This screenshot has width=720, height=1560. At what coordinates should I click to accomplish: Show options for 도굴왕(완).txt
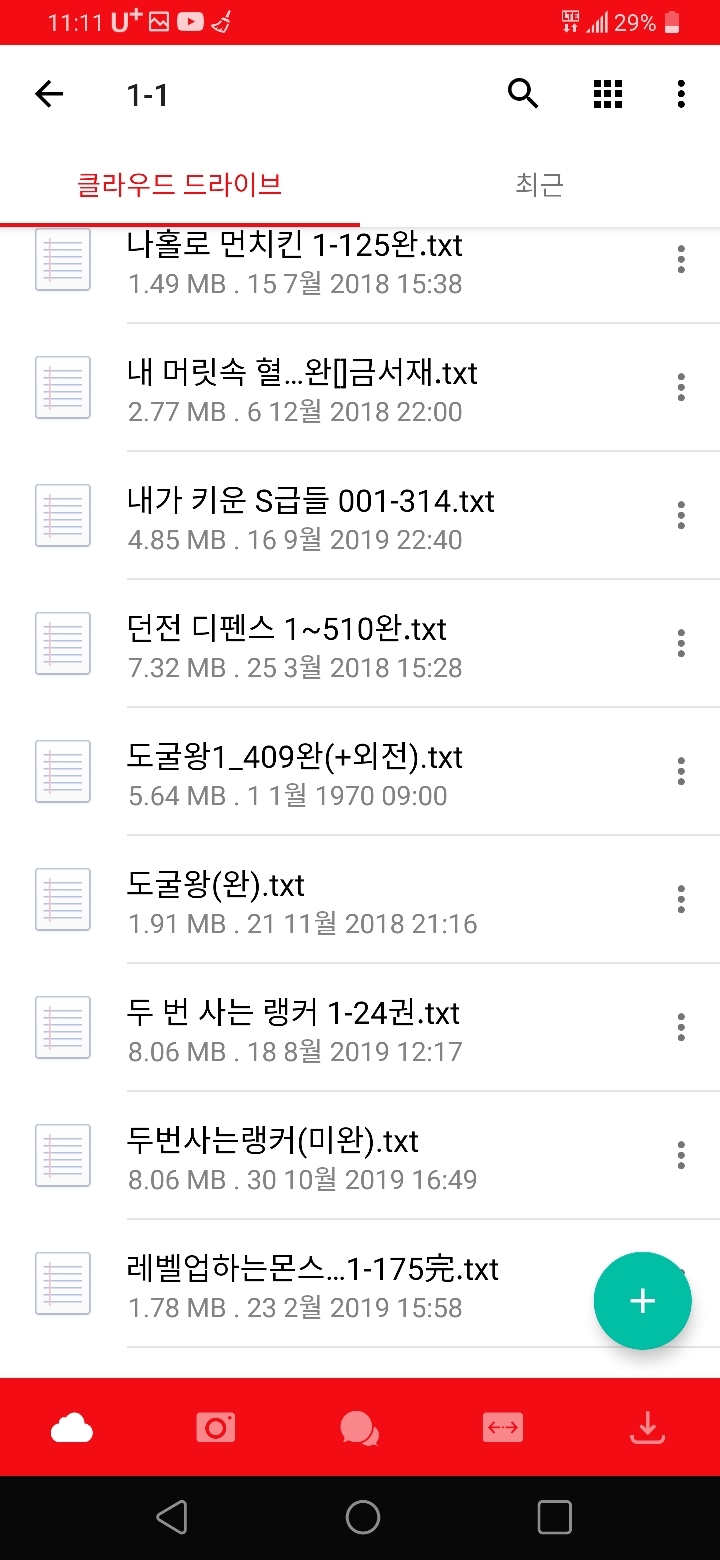coord(681,899)
